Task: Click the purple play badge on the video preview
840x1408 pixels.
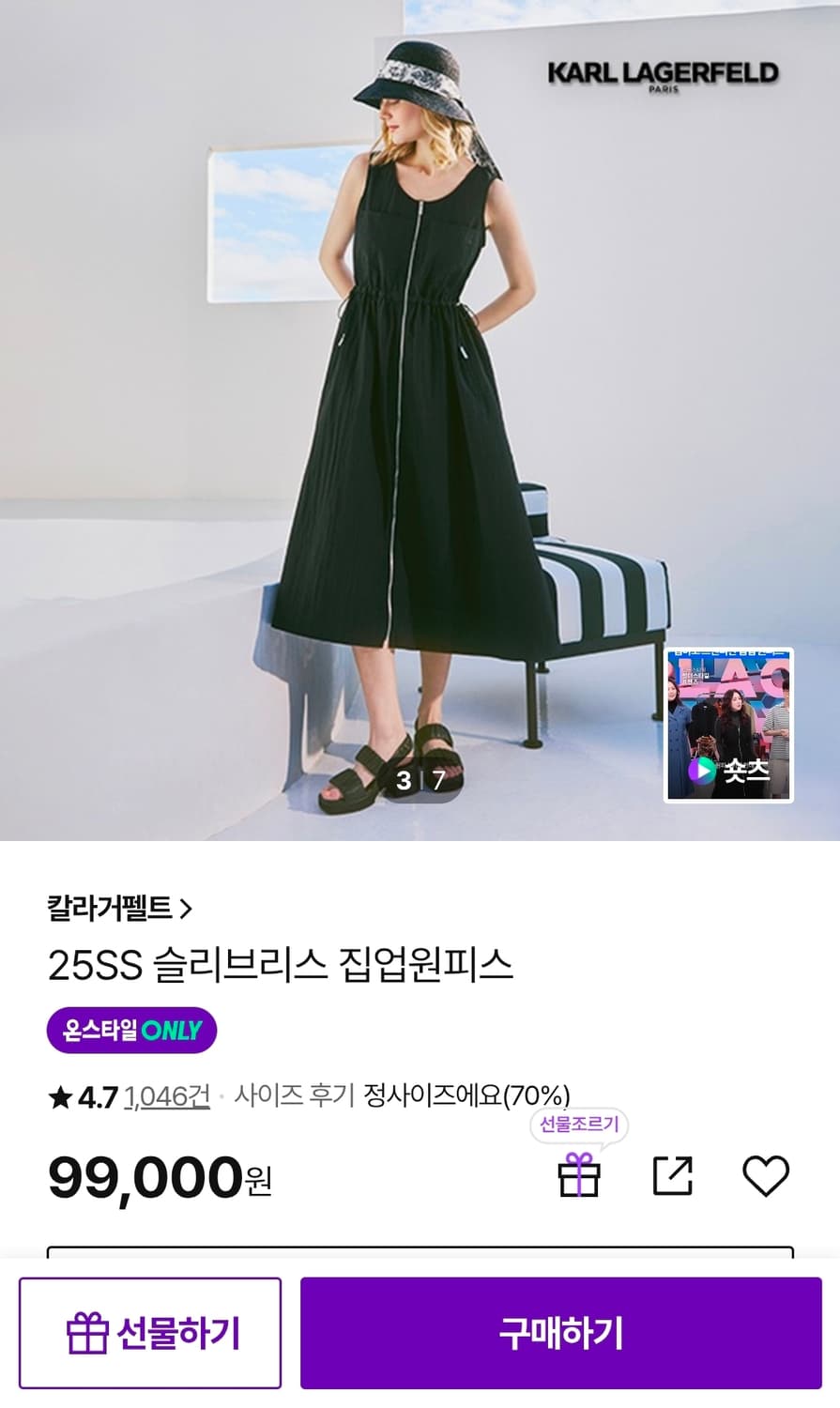Action: point(701,772)
